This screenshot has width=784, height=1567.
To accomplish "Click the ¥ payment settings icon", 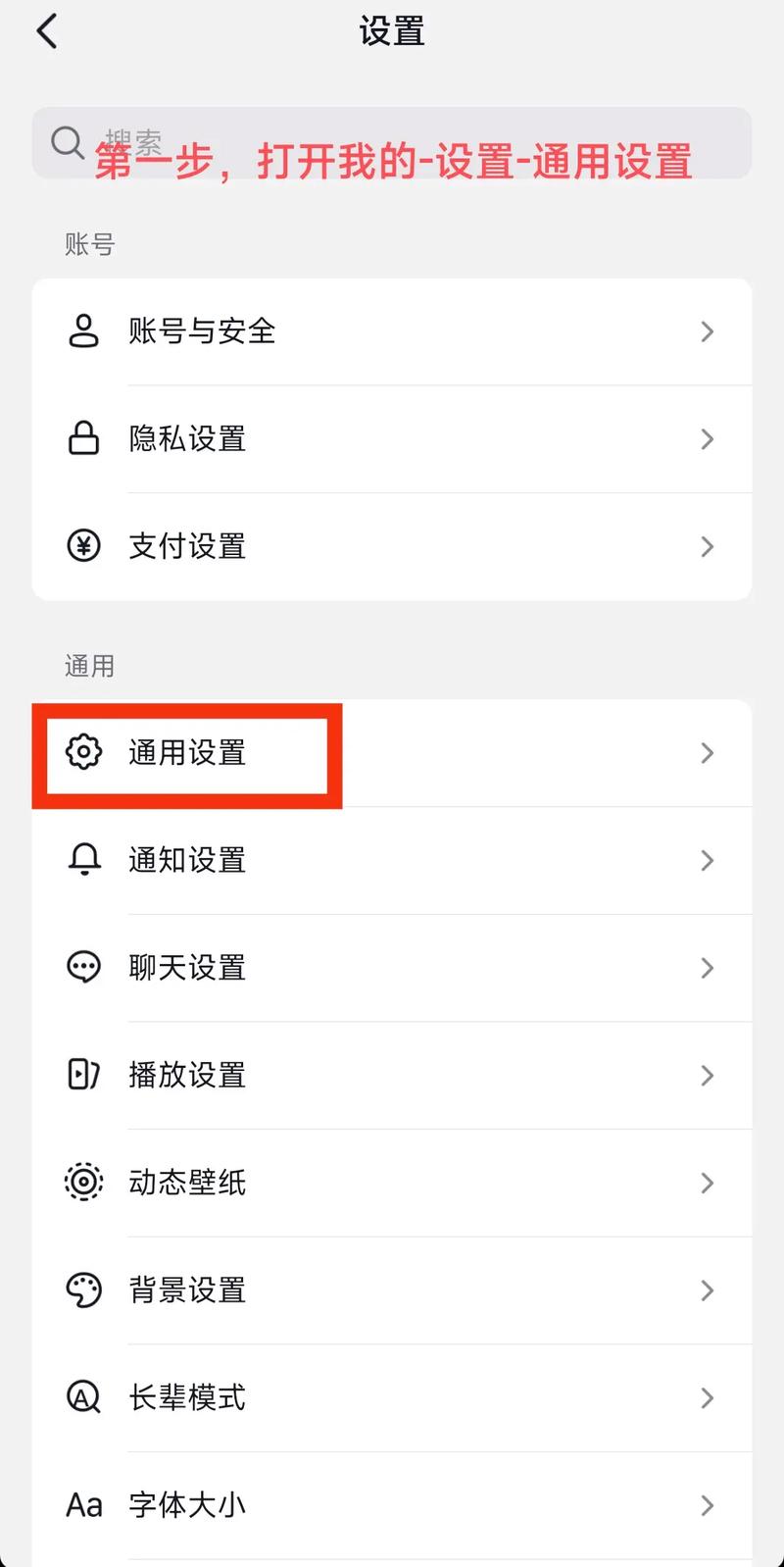I will (x=83, y=546).
